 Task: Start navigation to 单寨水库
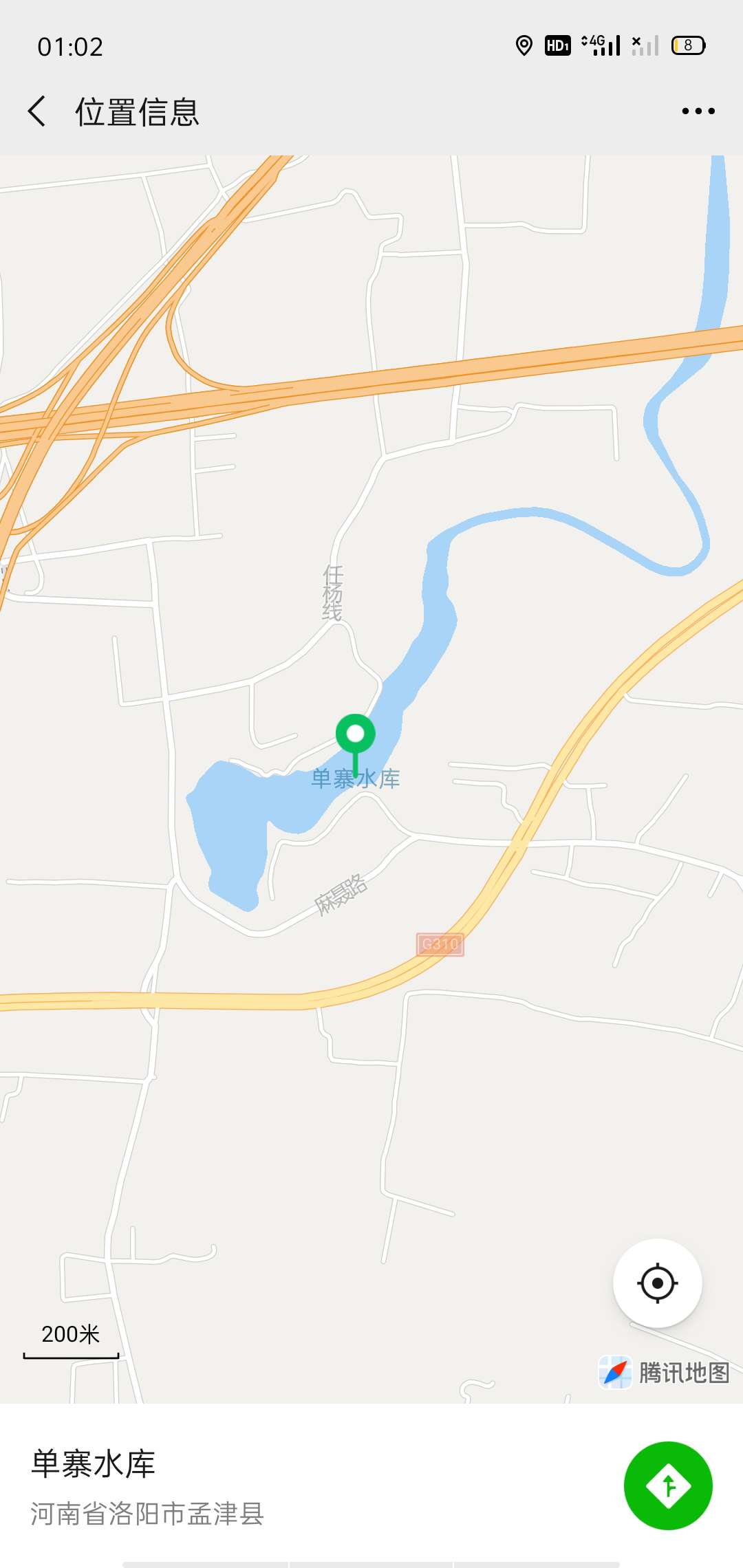(667, 1485)
